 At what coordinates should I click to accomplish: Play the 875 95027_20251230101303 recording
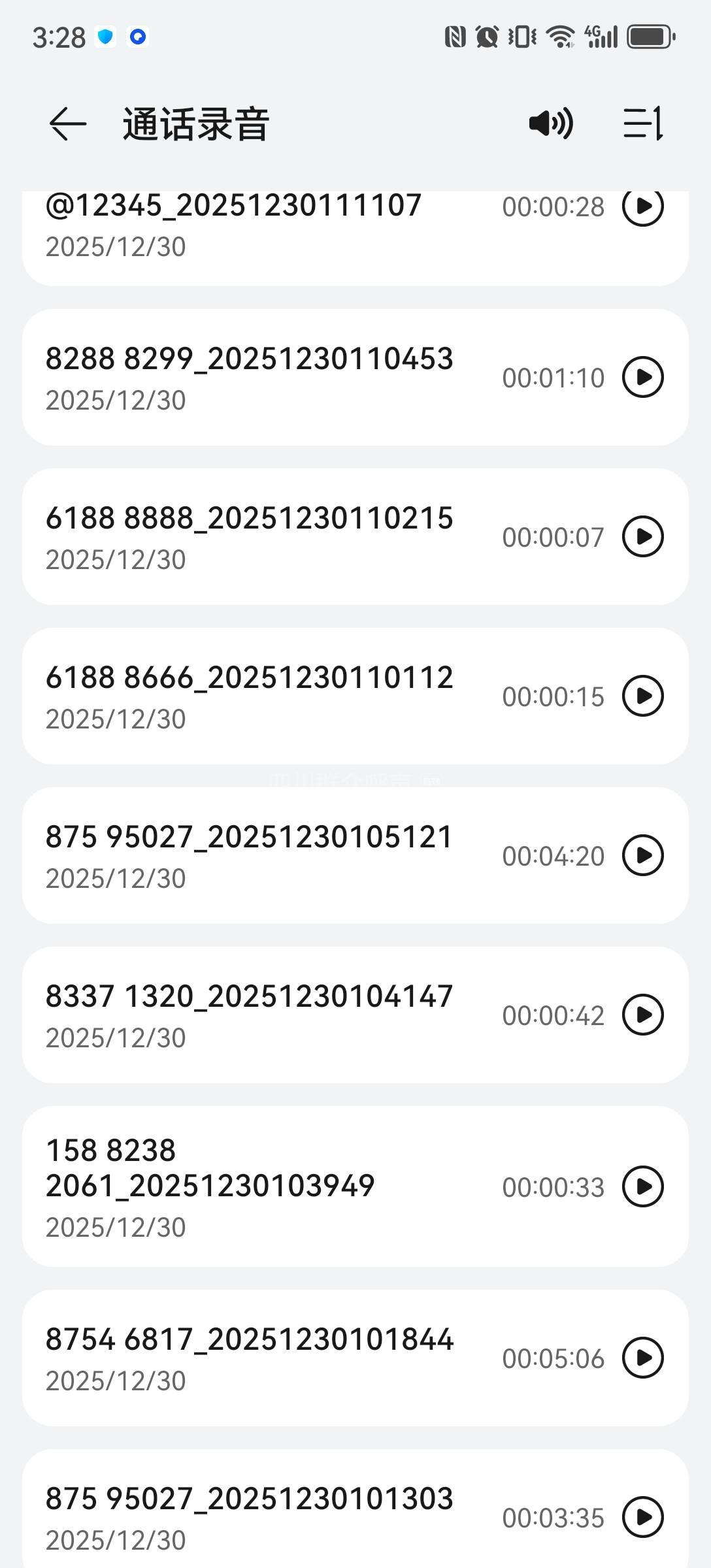coord(642,1517)
